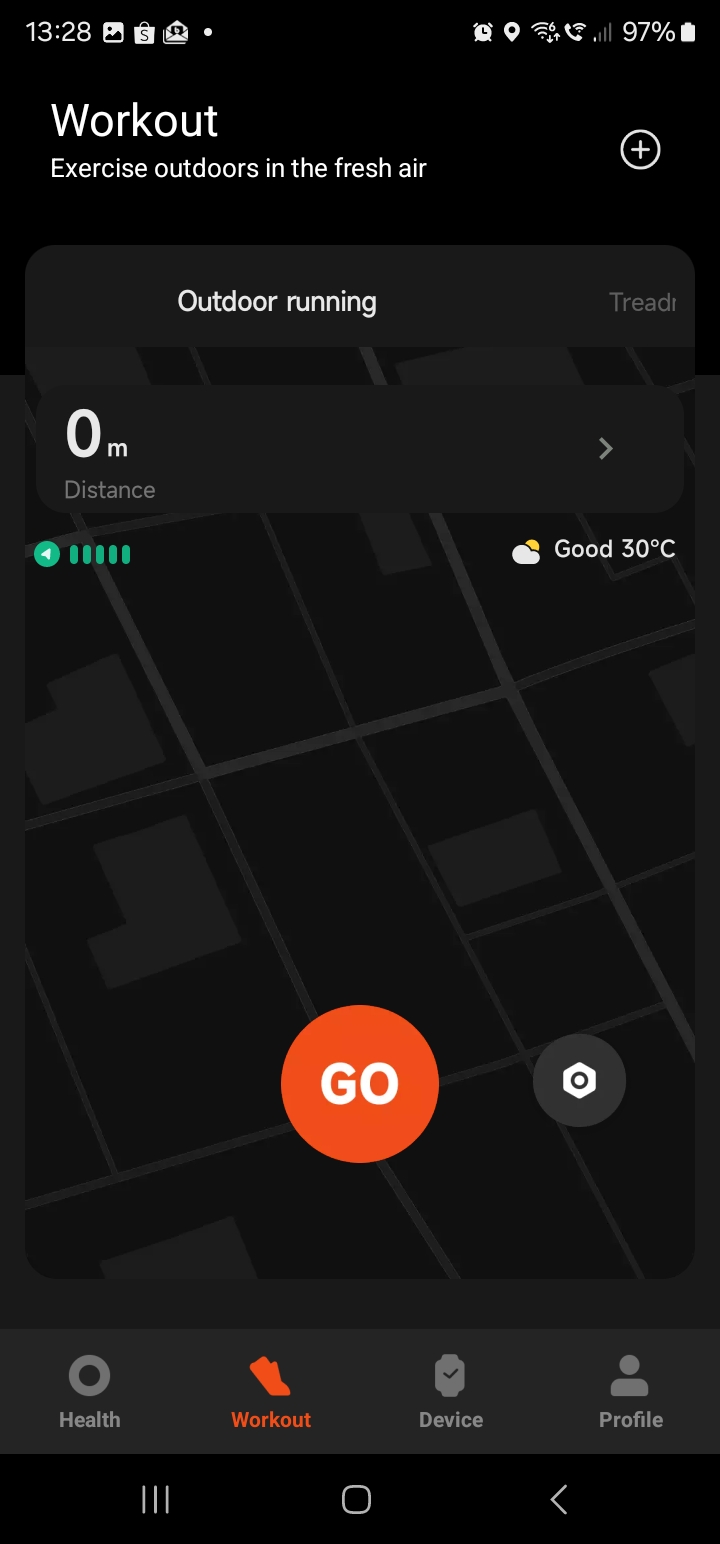Tap the Workout tab in bottom navigation

pos(271,1392)
